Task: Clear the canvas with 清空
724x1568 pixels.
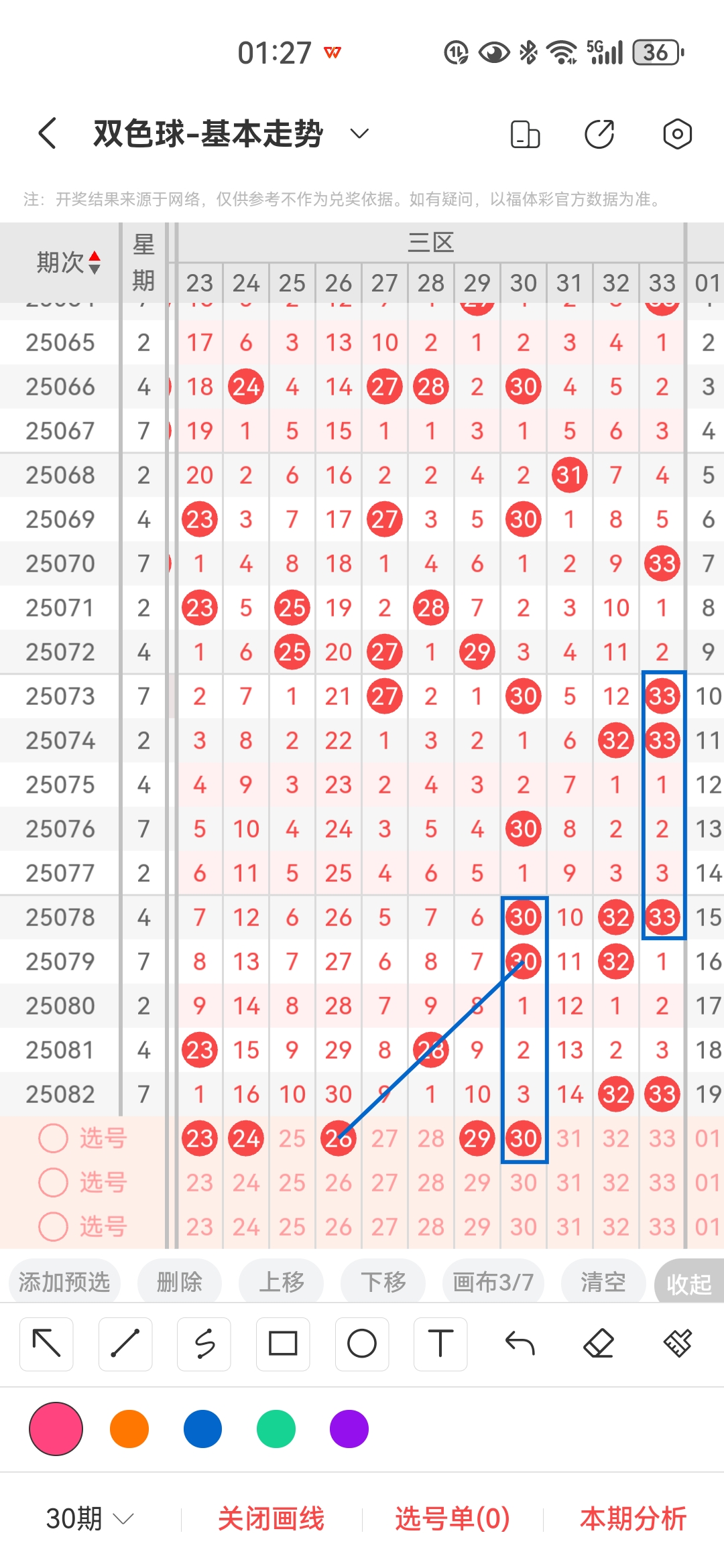Action: pyautogui.click(x=603, y=1283)
